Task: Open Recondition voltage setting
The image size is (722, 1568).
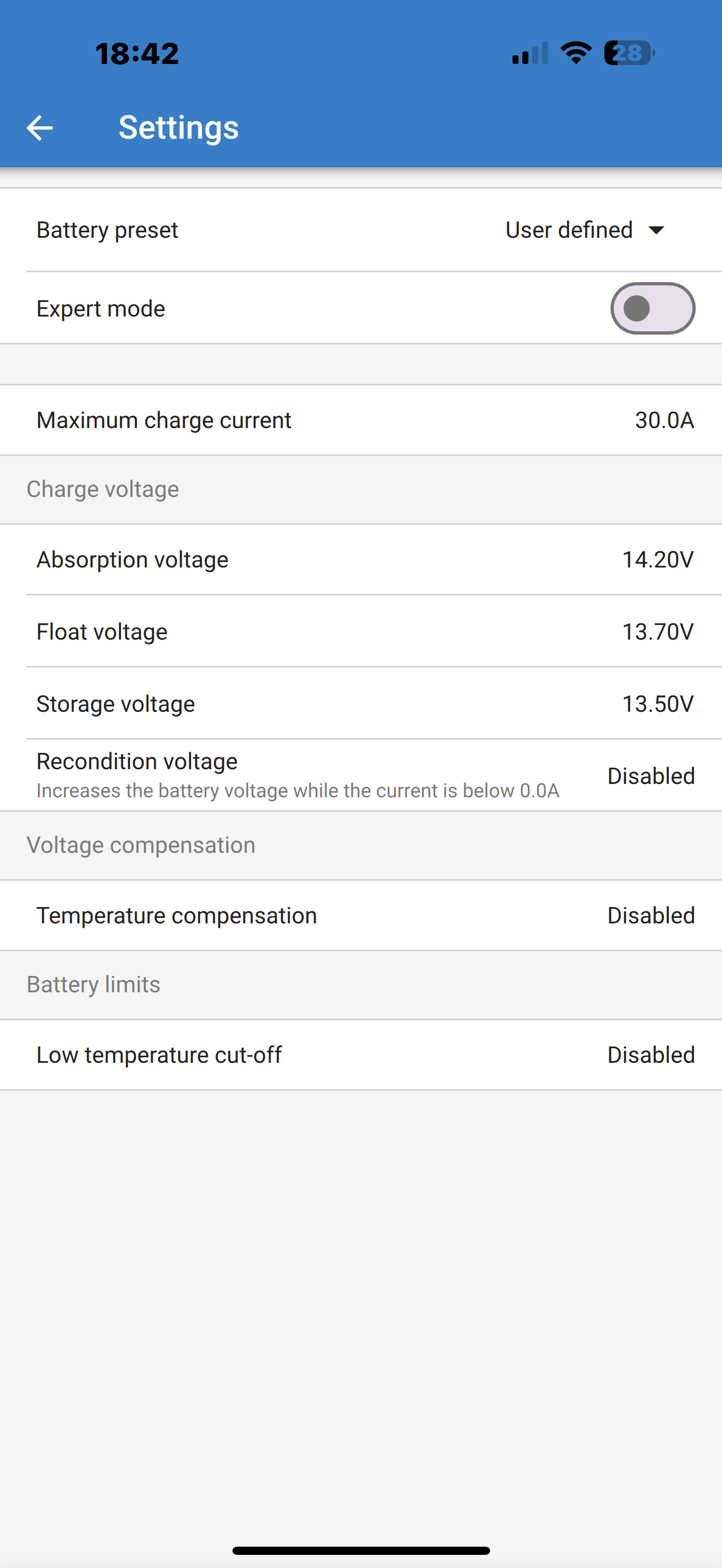Action: [x=361, y=775]
